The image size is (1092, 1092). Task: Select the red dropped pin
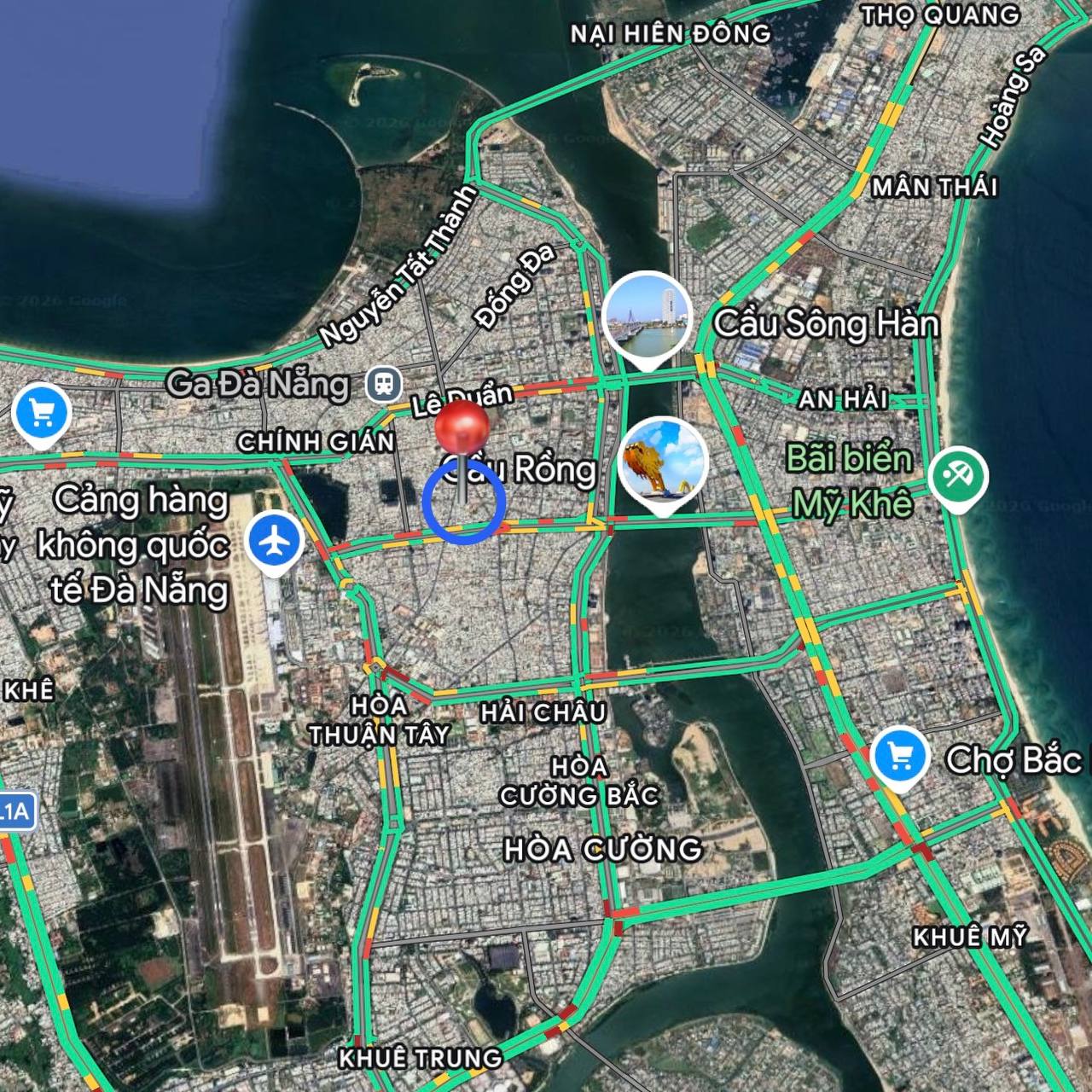point(462,432)
